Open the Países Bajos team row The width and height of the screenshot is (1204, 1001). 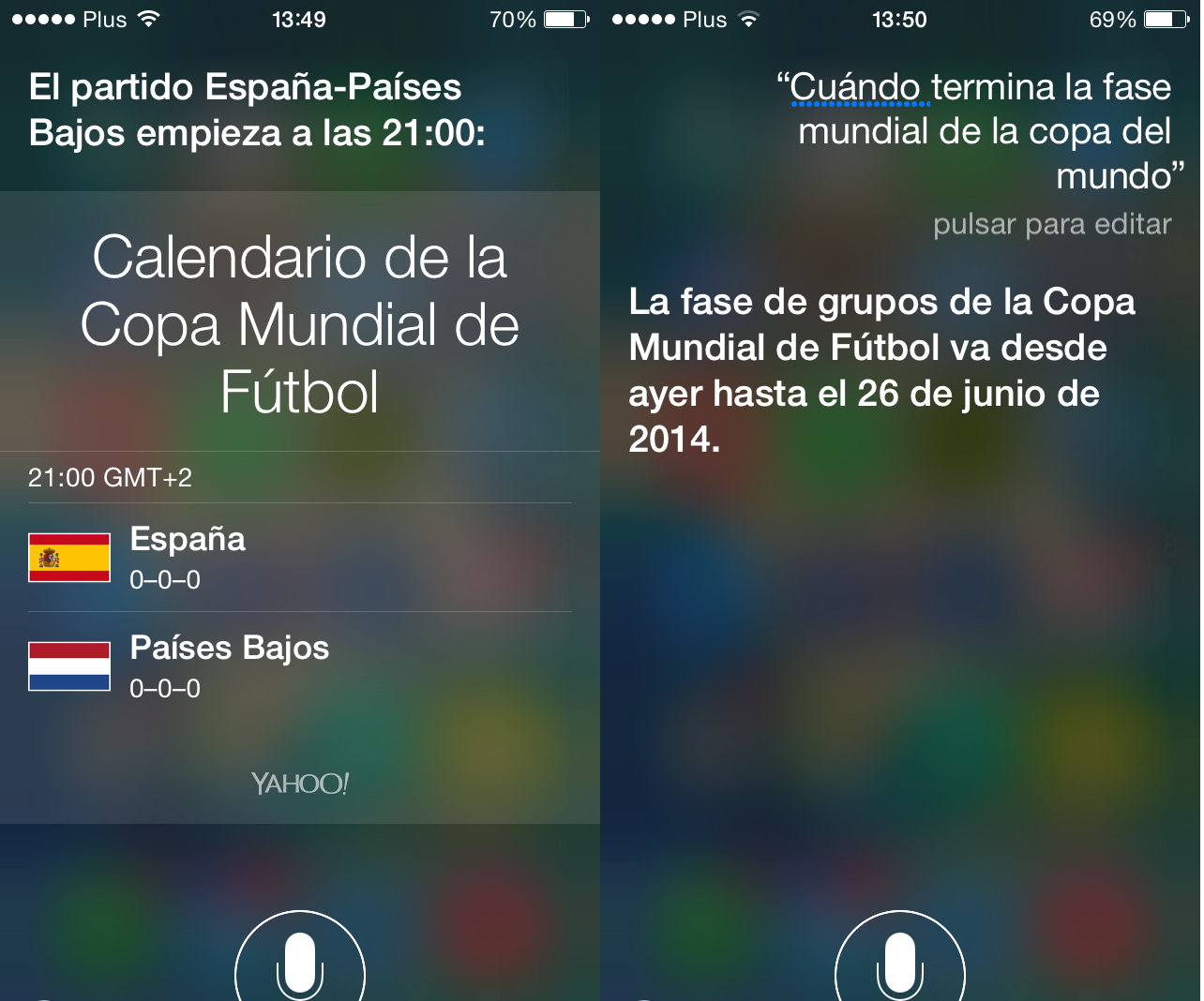(300, 666)
